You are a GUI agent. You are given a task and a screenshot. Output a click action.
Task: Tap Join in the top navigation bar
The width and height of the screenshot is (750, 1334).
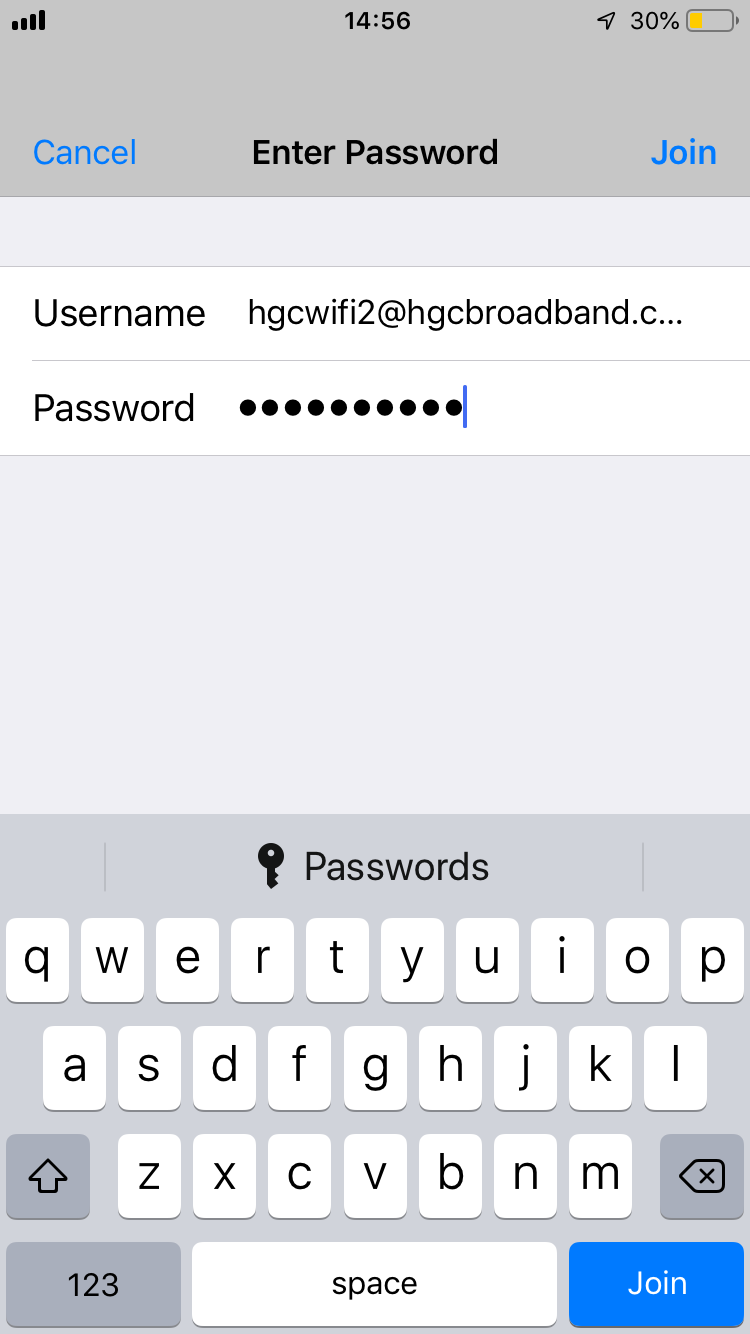[683, 152]
